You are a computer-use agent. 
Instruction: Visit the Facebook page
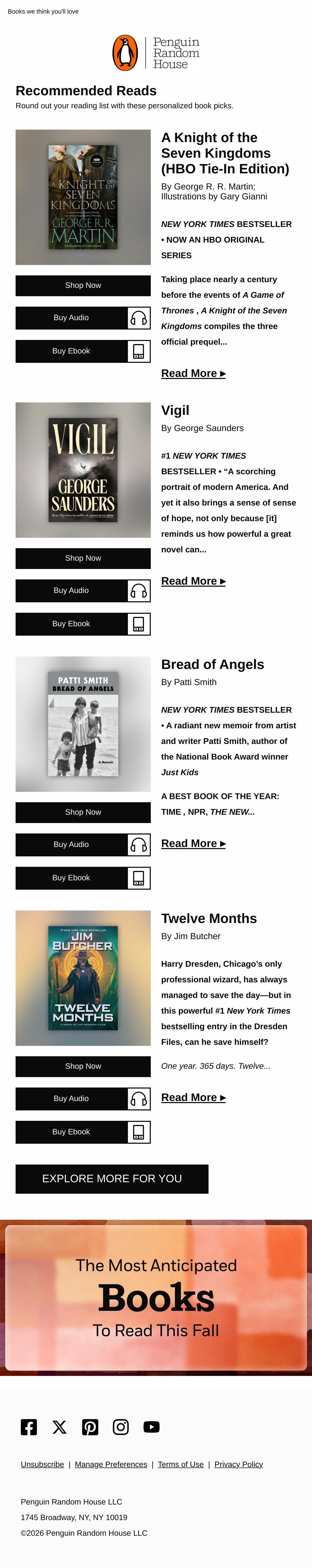pos(29,1427)
